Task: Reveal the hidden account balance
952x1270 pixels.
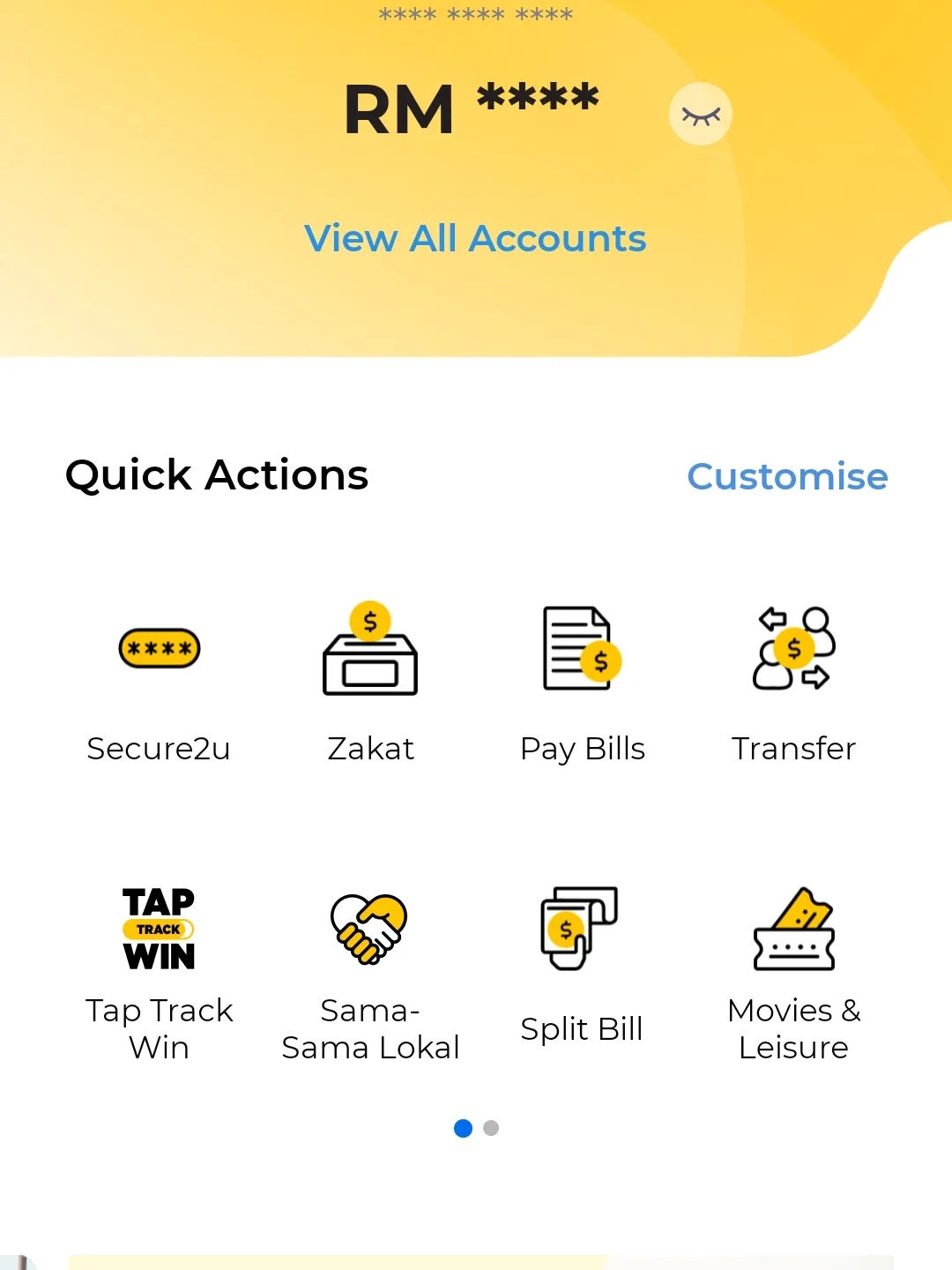Action: 701,115
